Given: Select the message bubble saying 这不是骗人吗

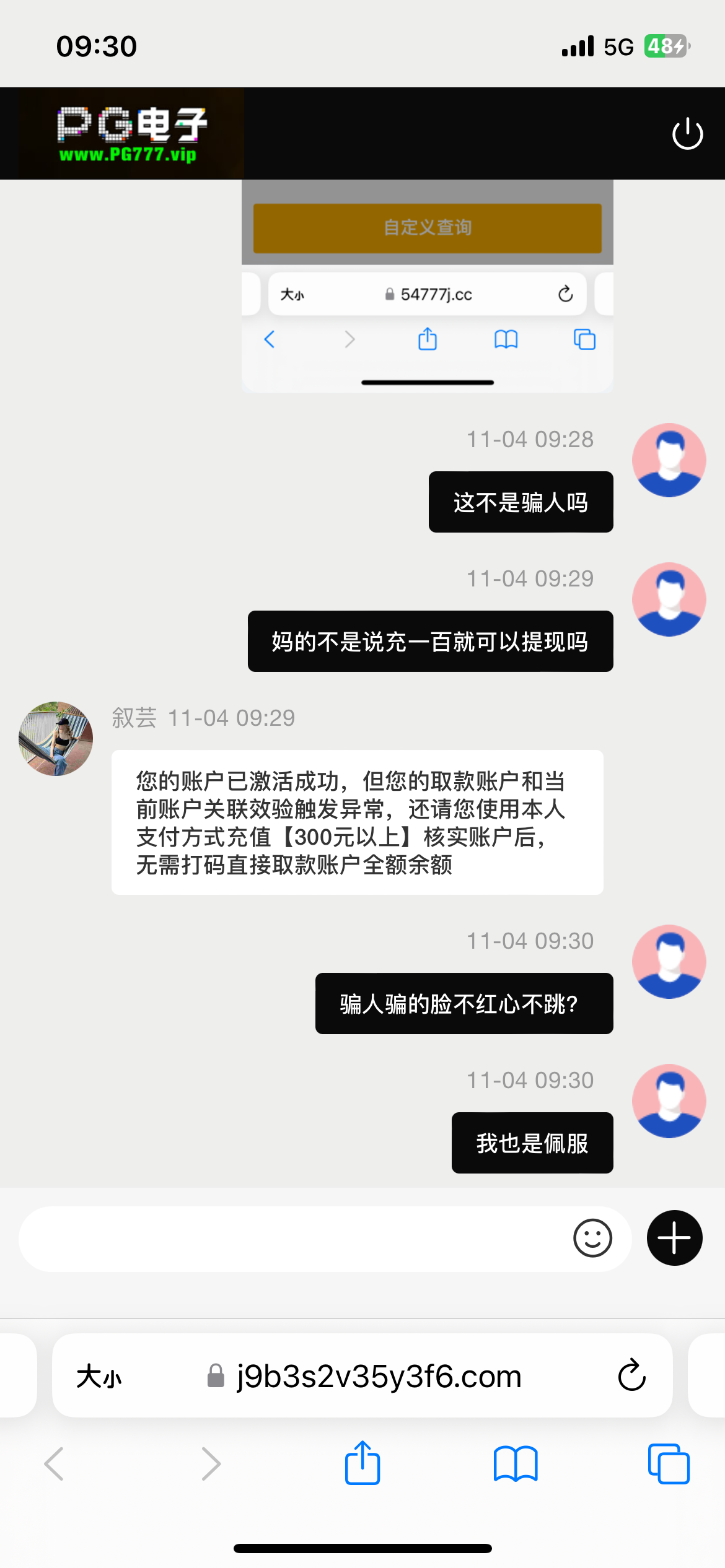Looking at the screenshot, I should 521,502.
